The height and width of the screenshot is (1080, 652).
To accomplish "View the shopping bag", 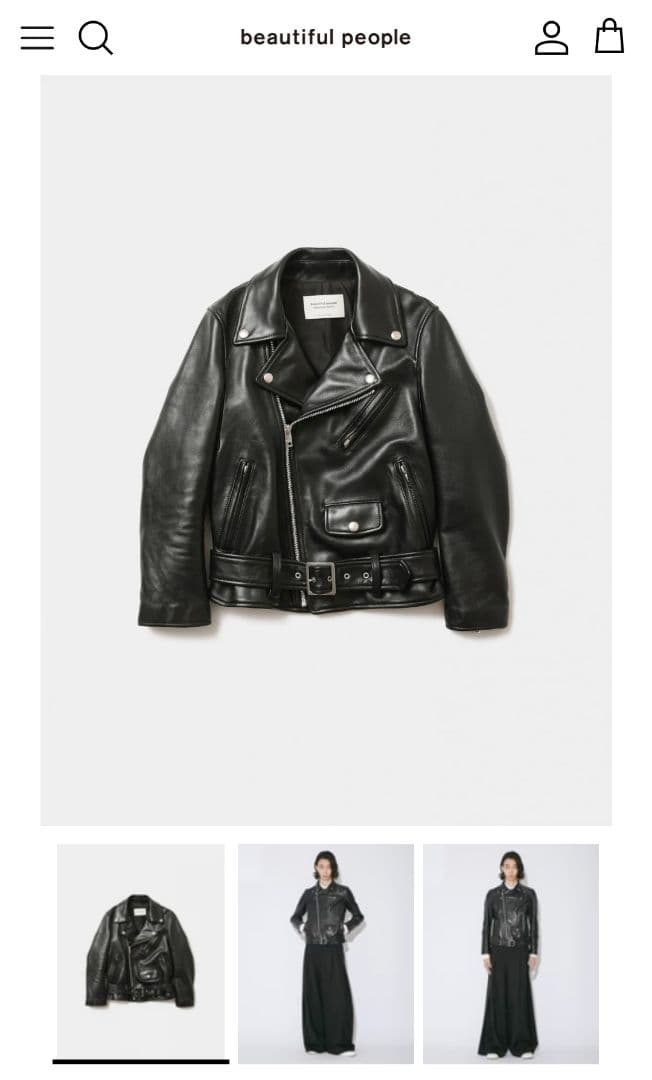I will [609, 36].
